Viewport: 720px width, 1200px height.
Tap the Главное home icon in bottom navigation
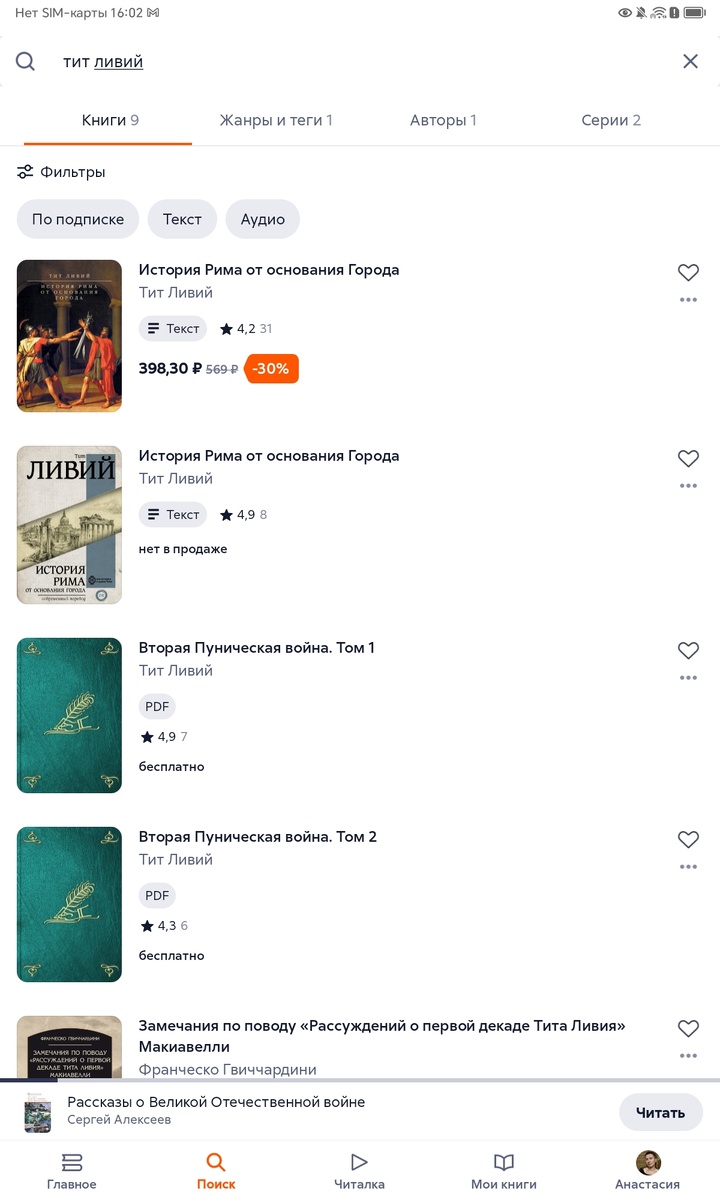pos(71,1170)
